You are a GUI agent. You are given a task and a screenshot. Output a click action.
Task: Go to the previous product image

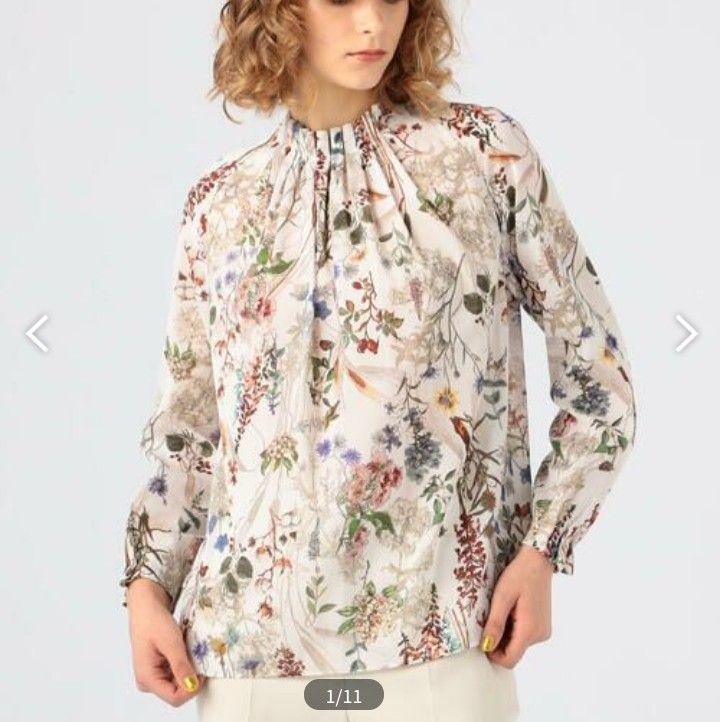[37, 334]
